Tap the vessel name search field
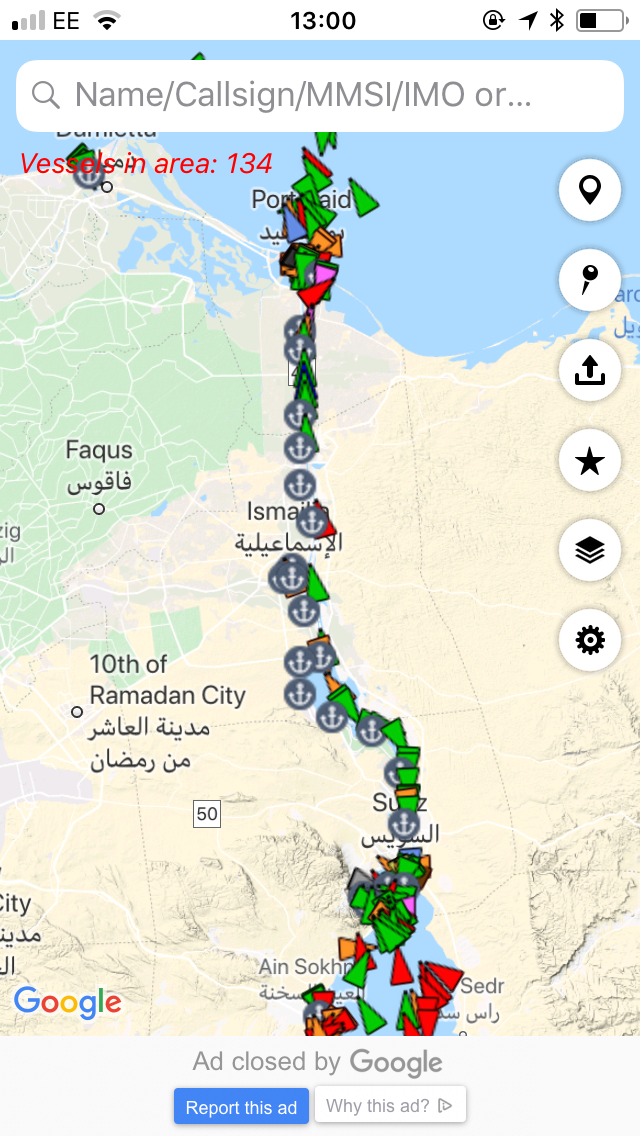This screenshot has height=1136, width=640. 320,96
